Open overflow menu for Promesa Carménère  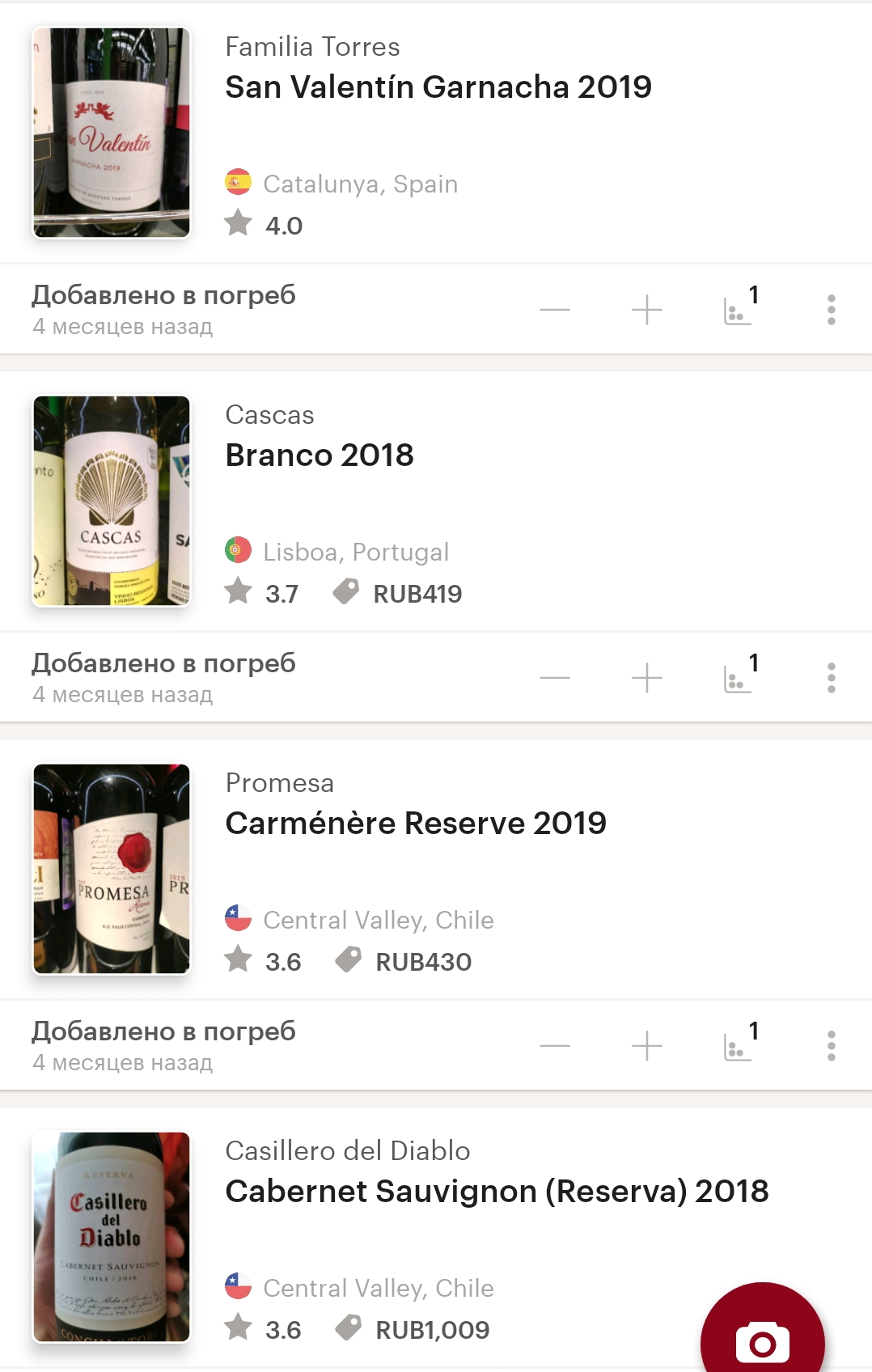click(831, 1046)
